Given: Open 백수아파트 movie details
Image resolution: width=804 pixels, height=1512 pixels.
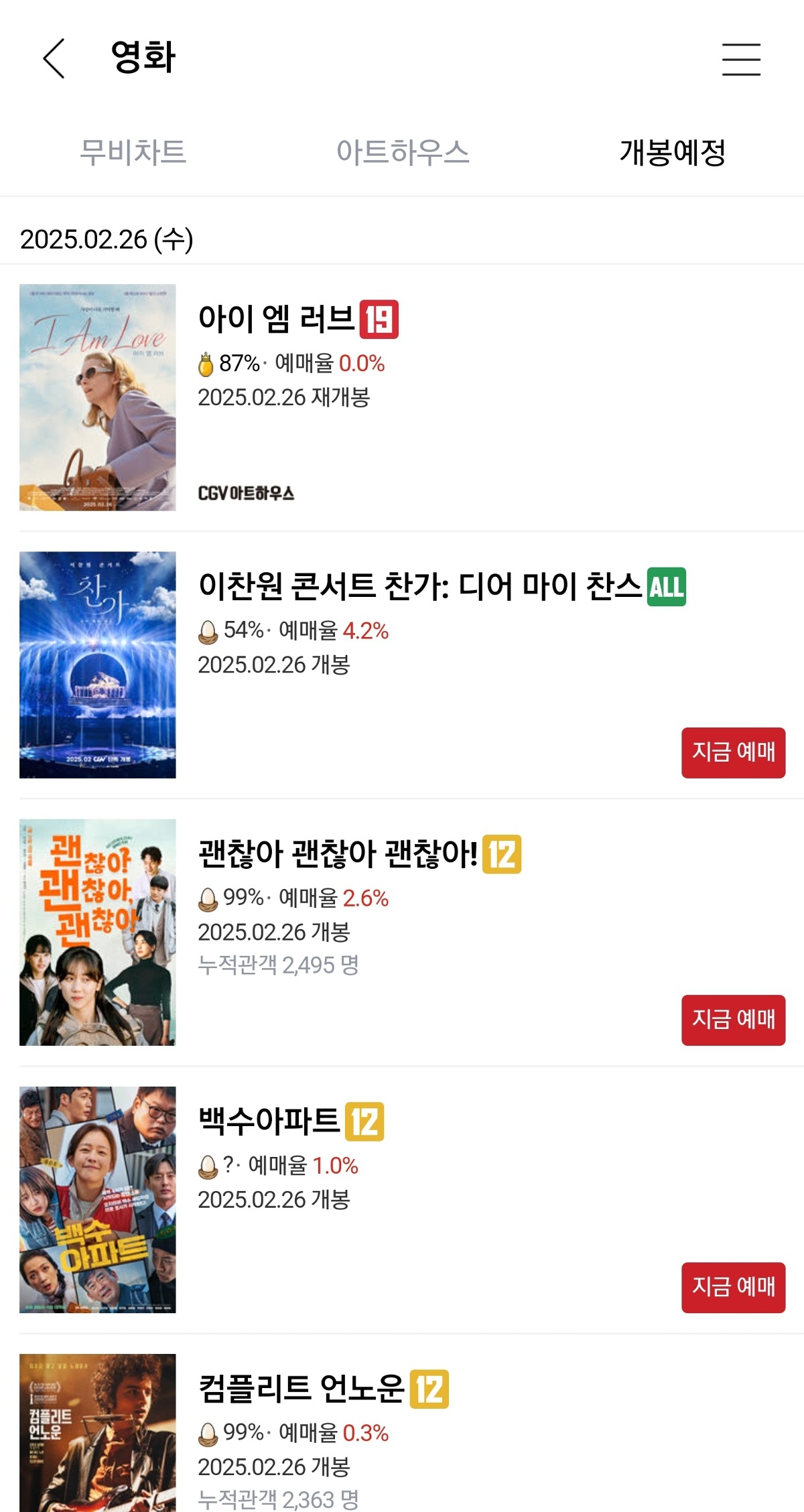Looking at the screenshot, I should tap(269, 1121).
